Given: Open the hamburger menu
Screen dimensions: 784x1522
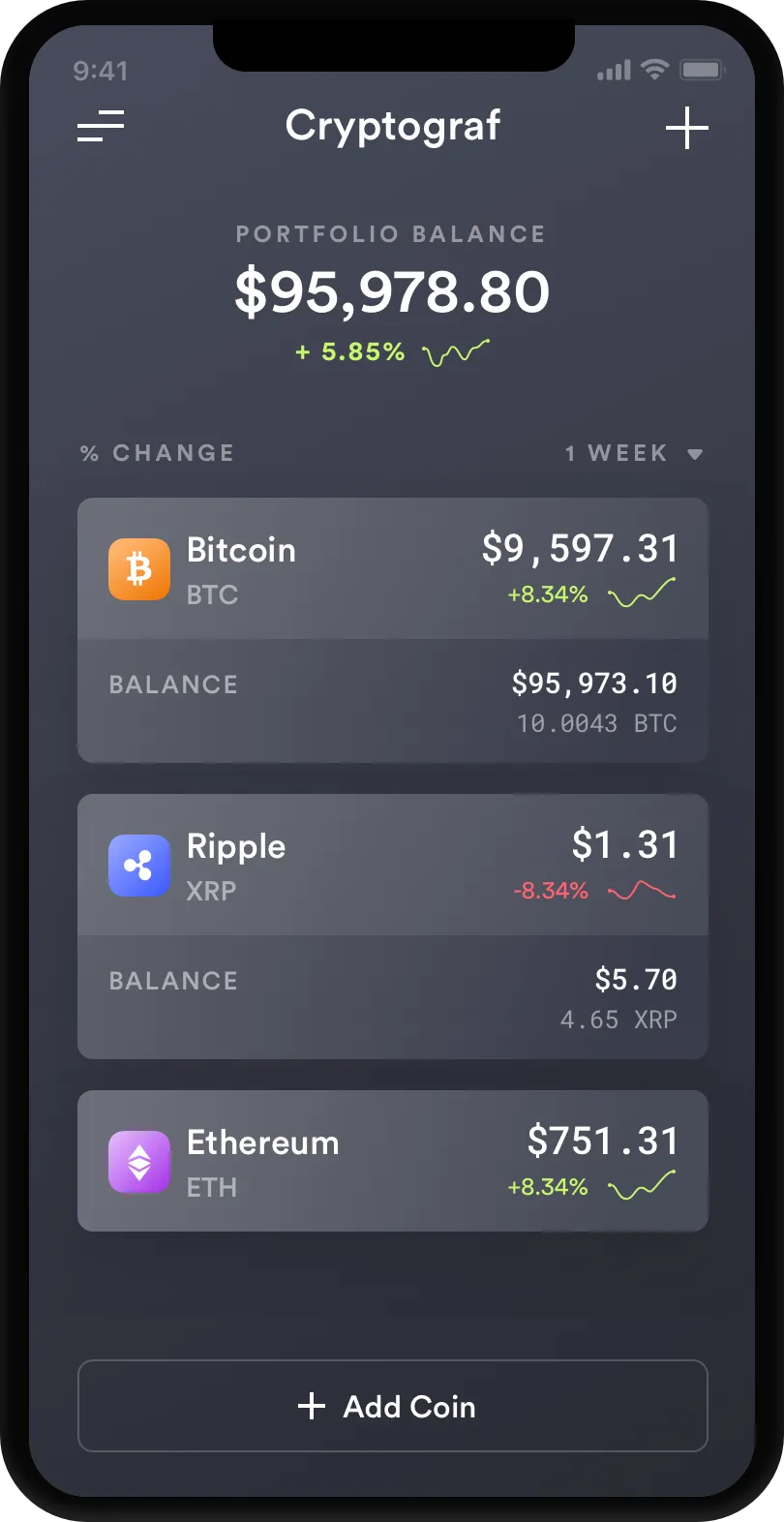Looking at the screenshot, I should coord(100,127).
